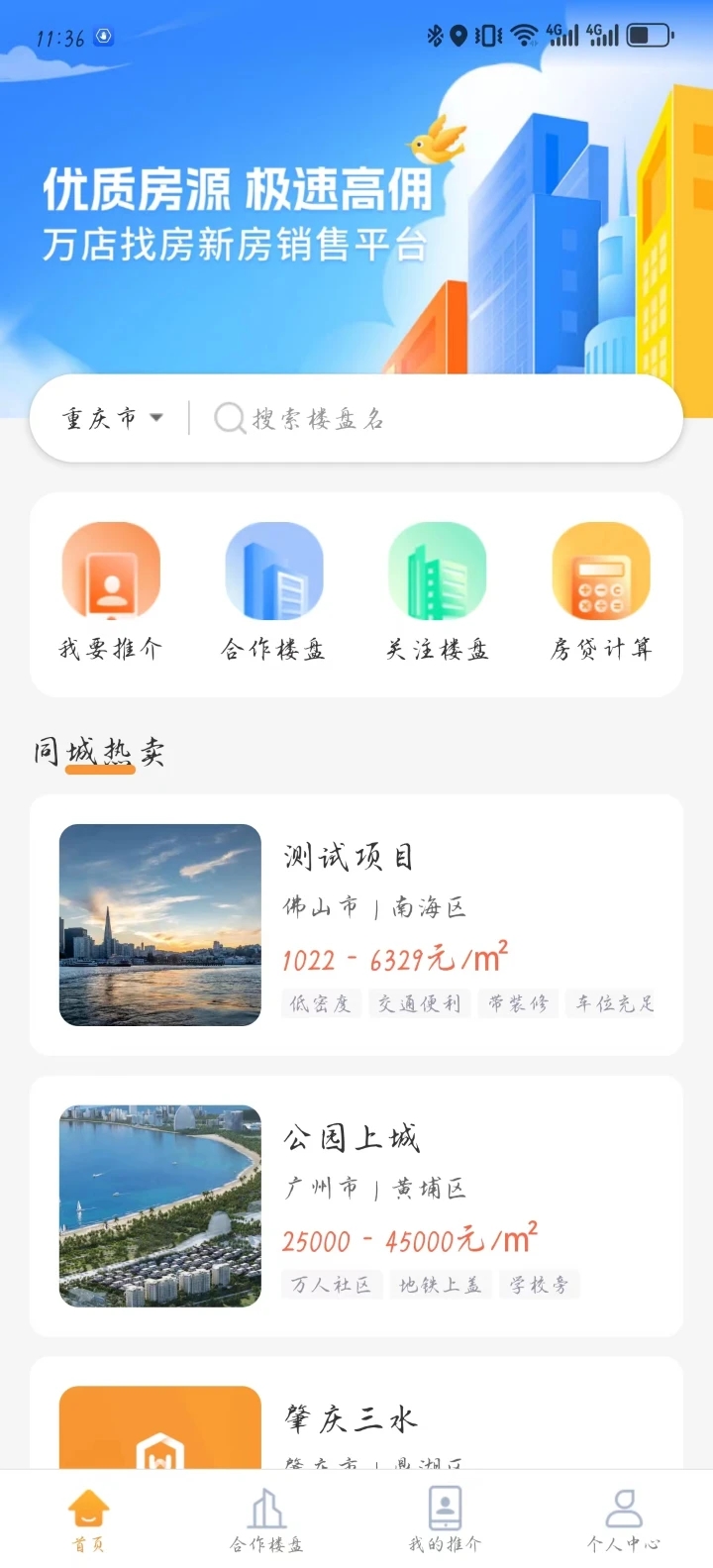
Task: Tap the search magnifier icon
Action: tap(229, 417)
